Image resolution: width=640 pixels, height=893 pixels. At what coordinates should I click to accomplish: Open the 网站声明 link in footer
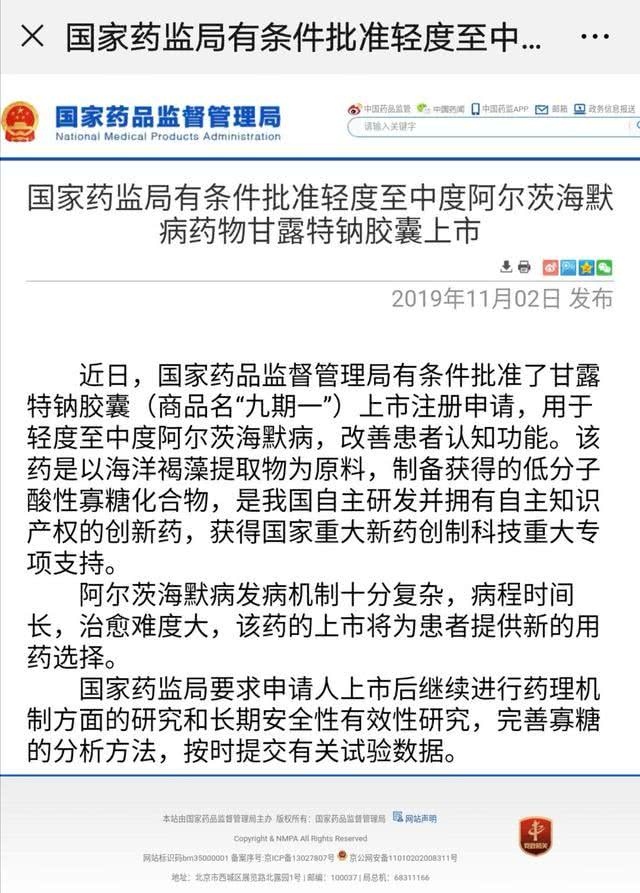pyautogui.click(x=415, y=818)
